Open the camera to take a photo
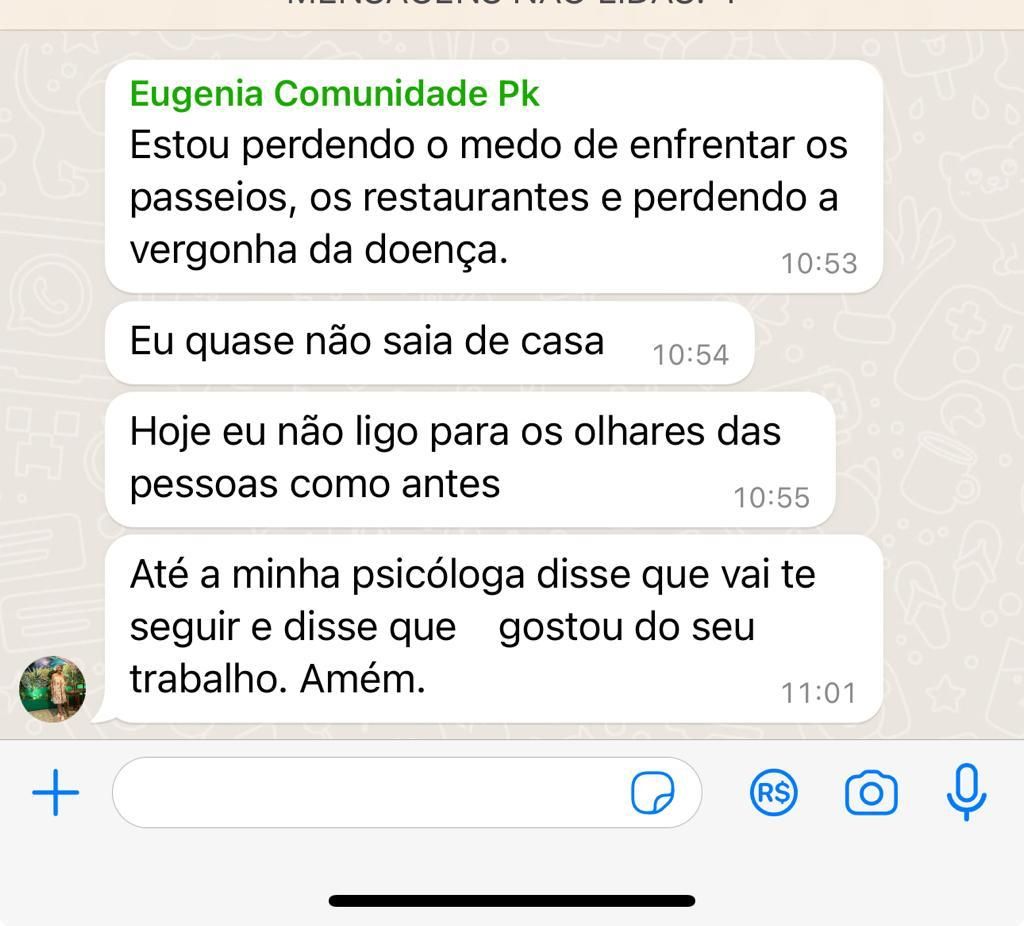The height and width of the screenshot is (926, 1024). point(871,794)
